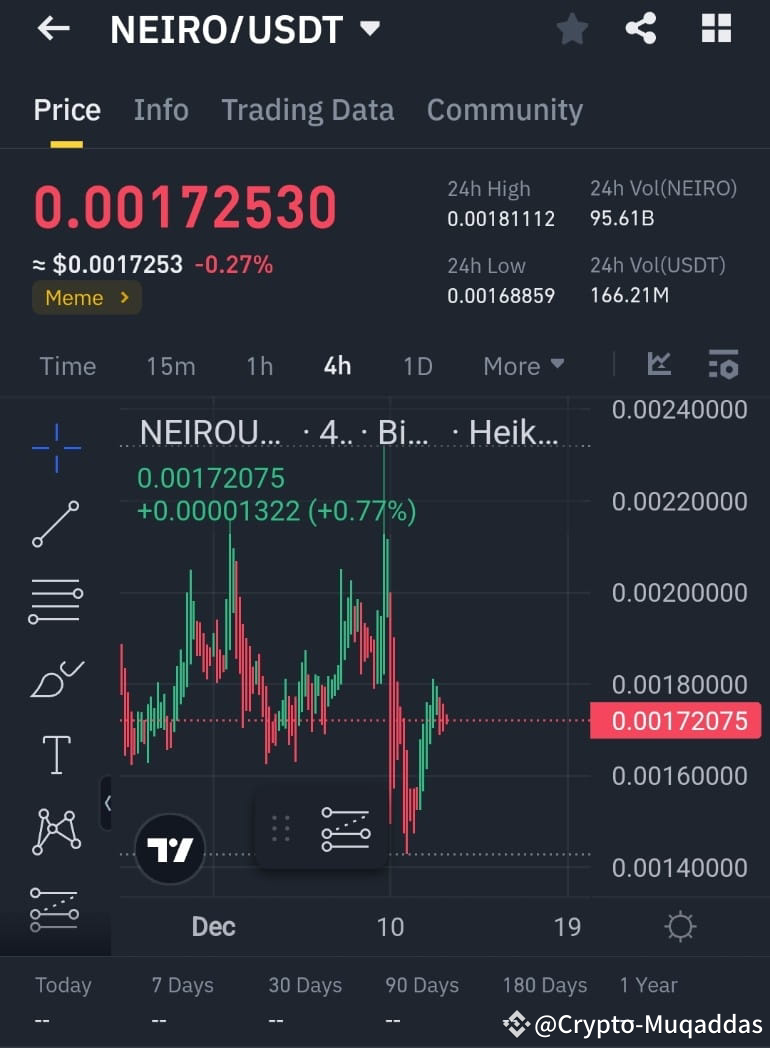Select the XABCD pattern tool
770x1048 pixels.
[55, 830]
